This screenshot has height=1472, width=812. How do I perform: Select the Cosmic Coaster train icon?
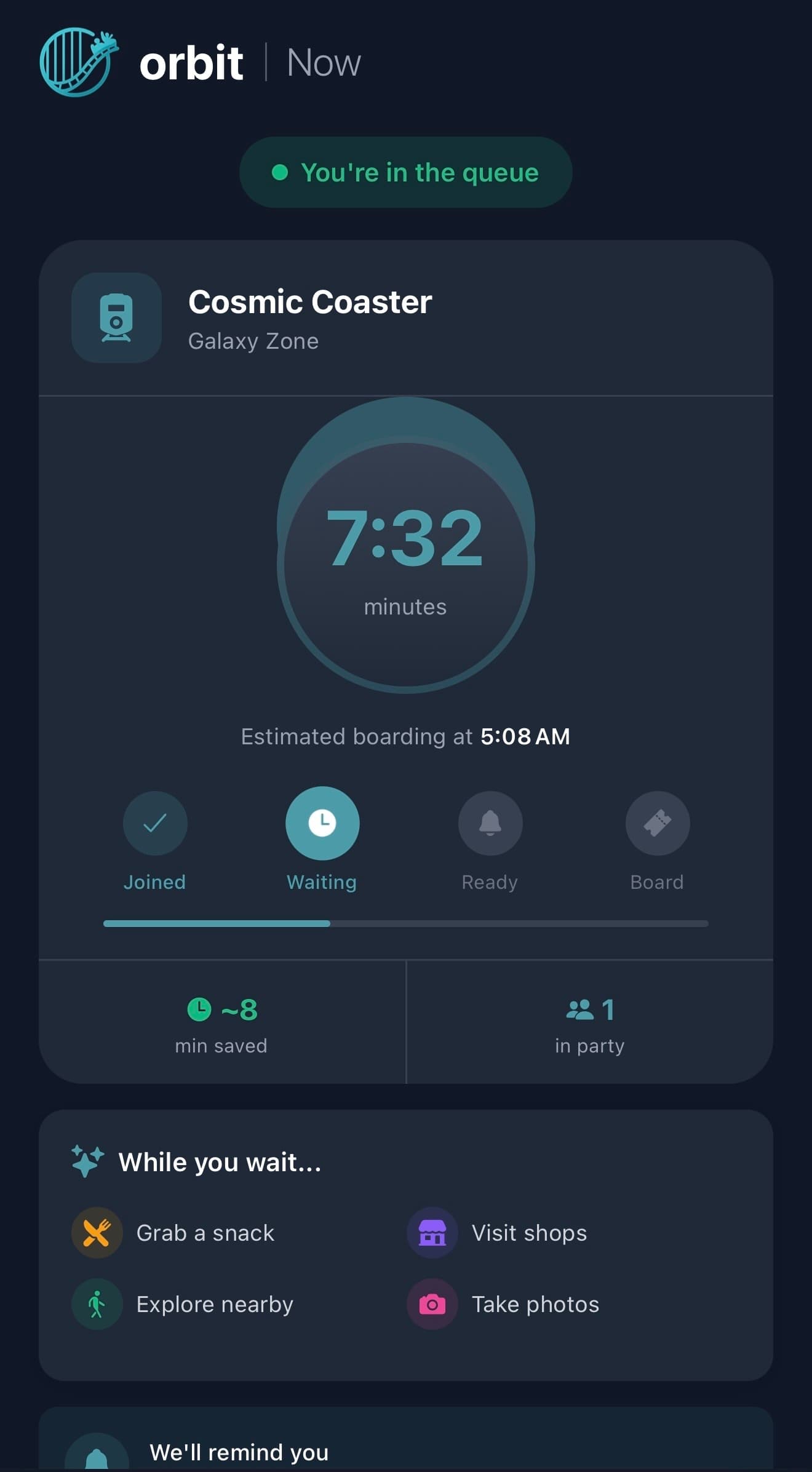[x=116, y=317]
